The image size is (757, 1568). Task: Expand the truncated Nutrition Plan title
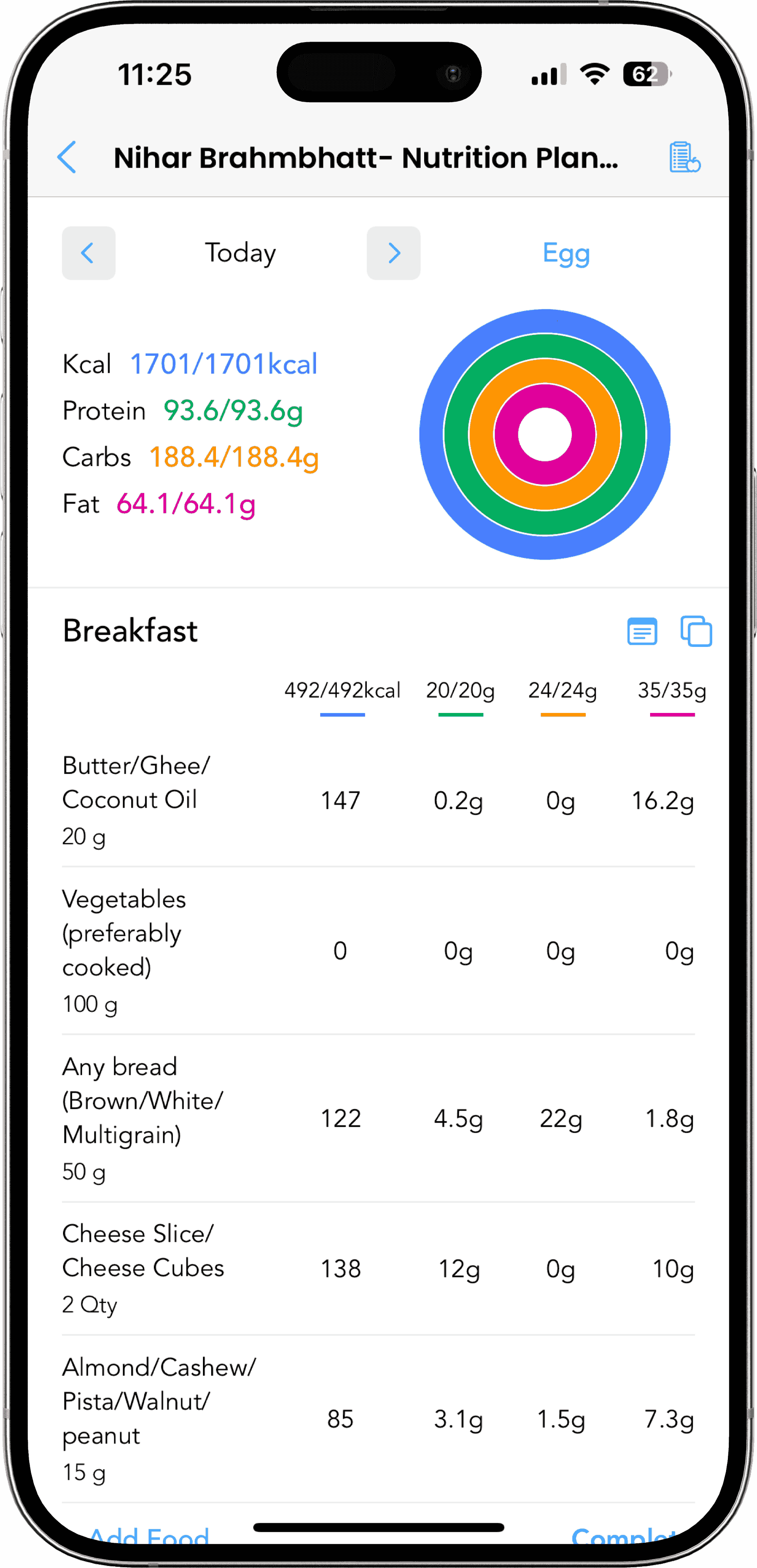[366, 159]
